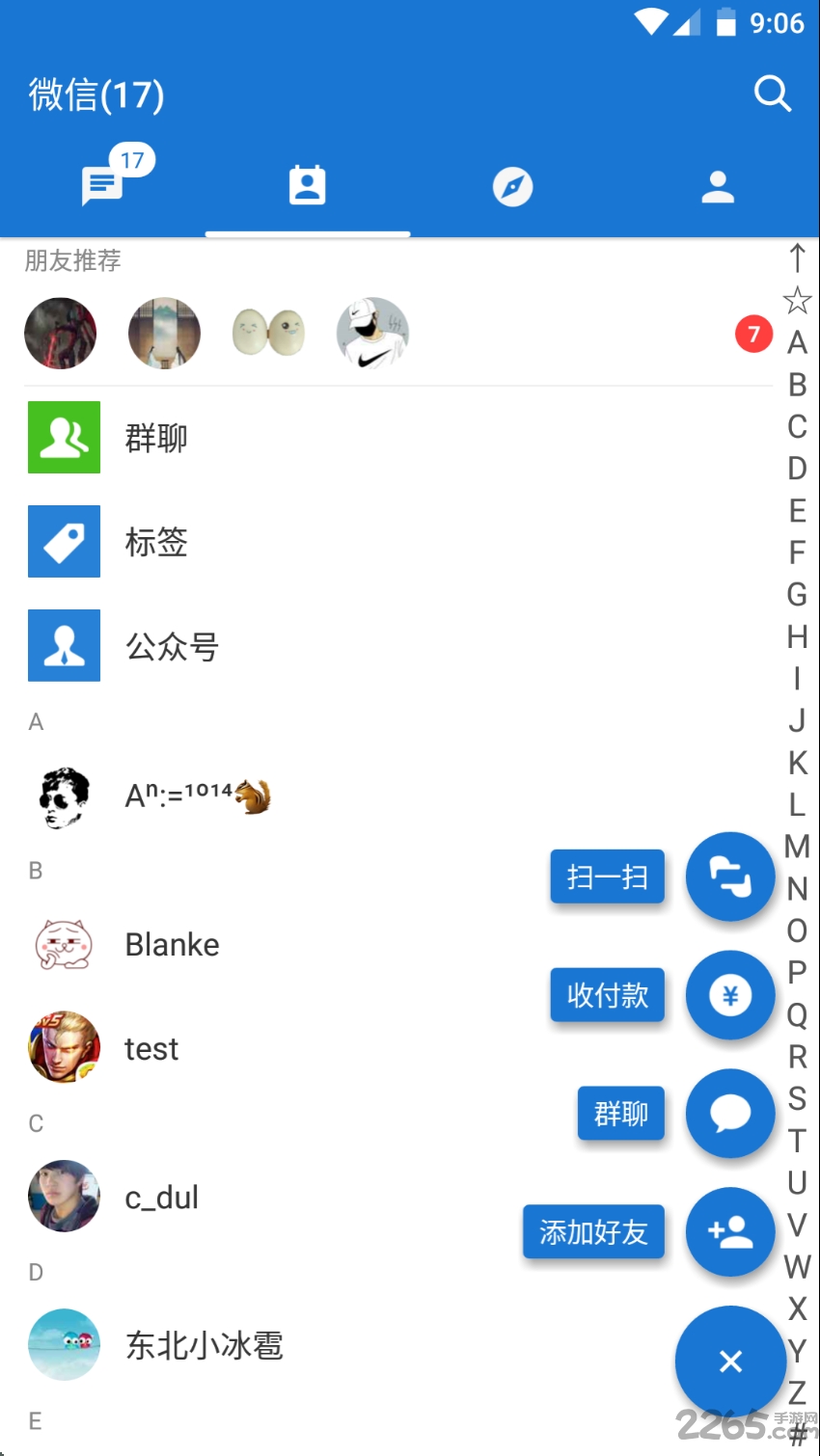This screenshot has height=1456, width=820.
Task: Open c_dul's profile avatar
Action: point(64,1196)
